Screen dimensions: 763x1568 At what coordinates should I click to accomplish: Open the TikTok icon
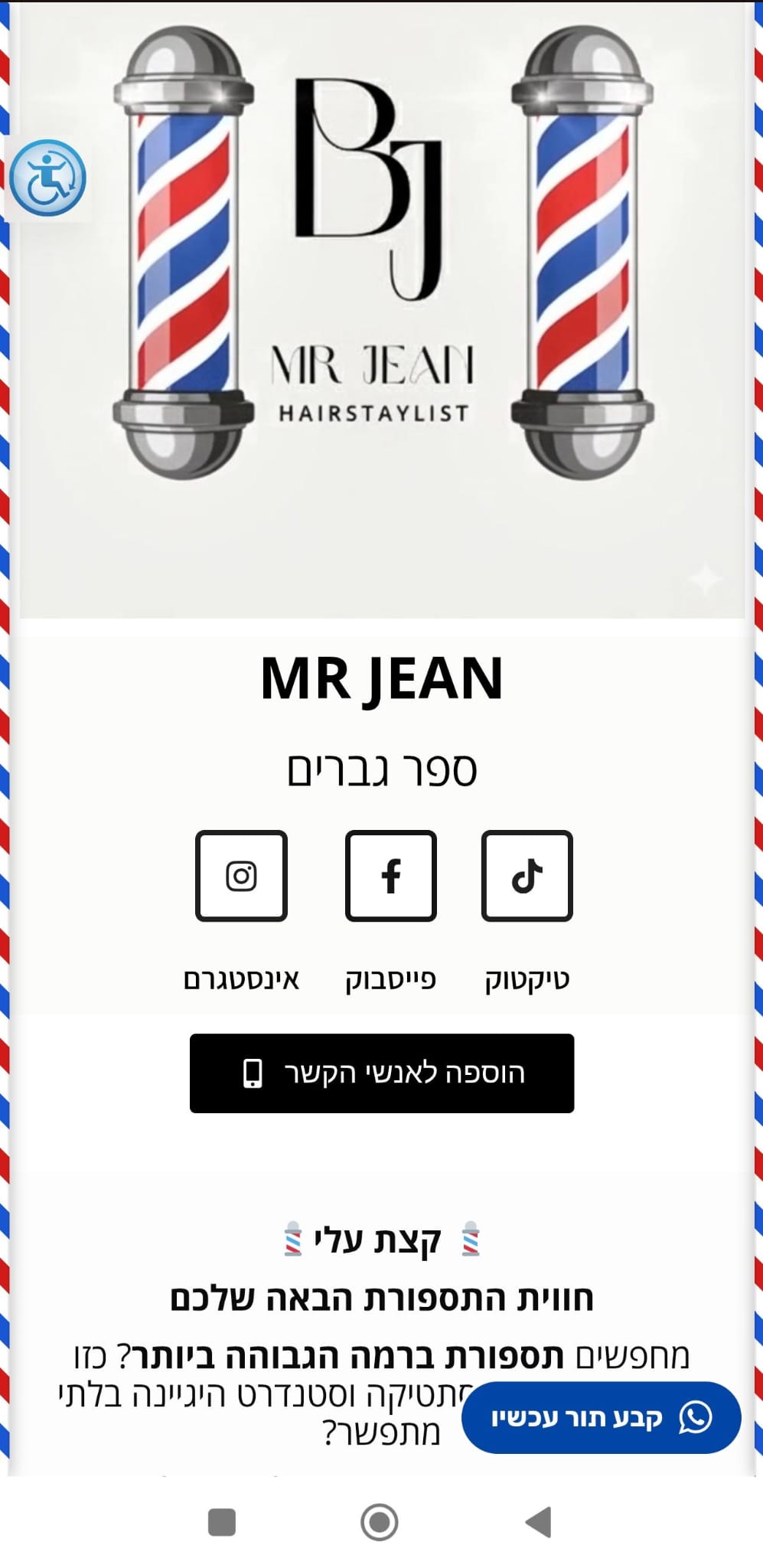click(x=527, y=875)
